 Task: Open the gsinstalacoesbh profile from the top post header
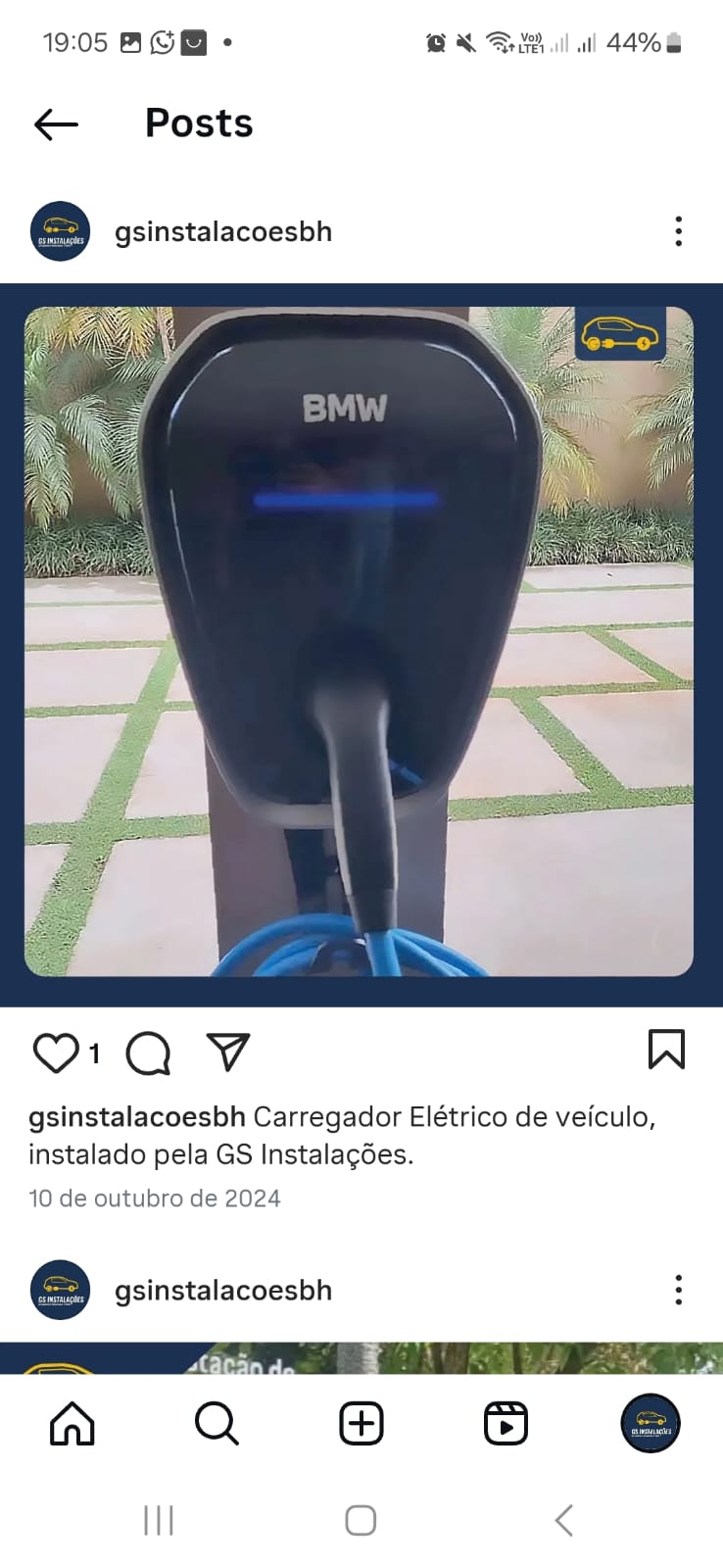tap(222, 232)
